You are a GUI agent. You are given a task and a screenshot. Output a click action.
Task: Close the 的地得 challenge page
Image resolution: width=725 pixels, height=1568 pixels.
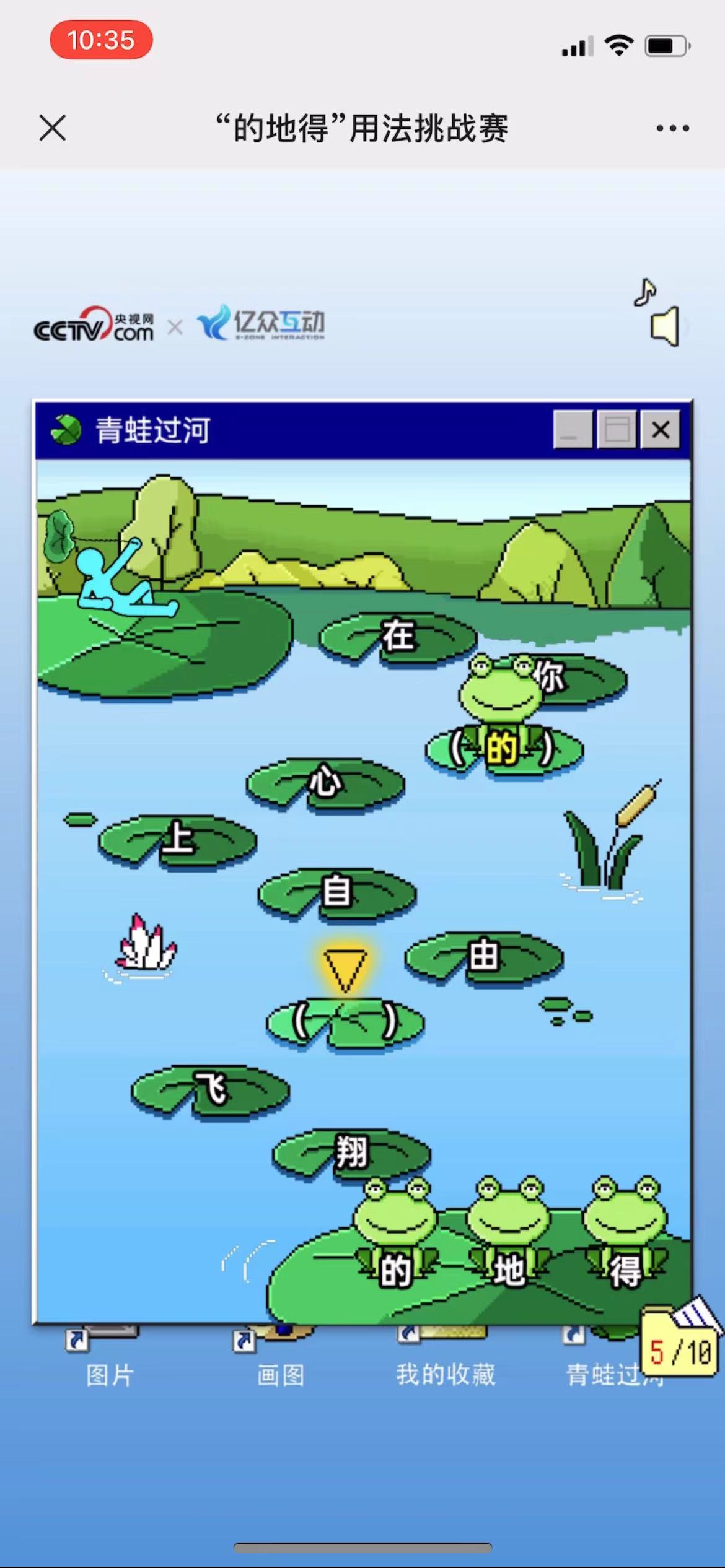53,128
